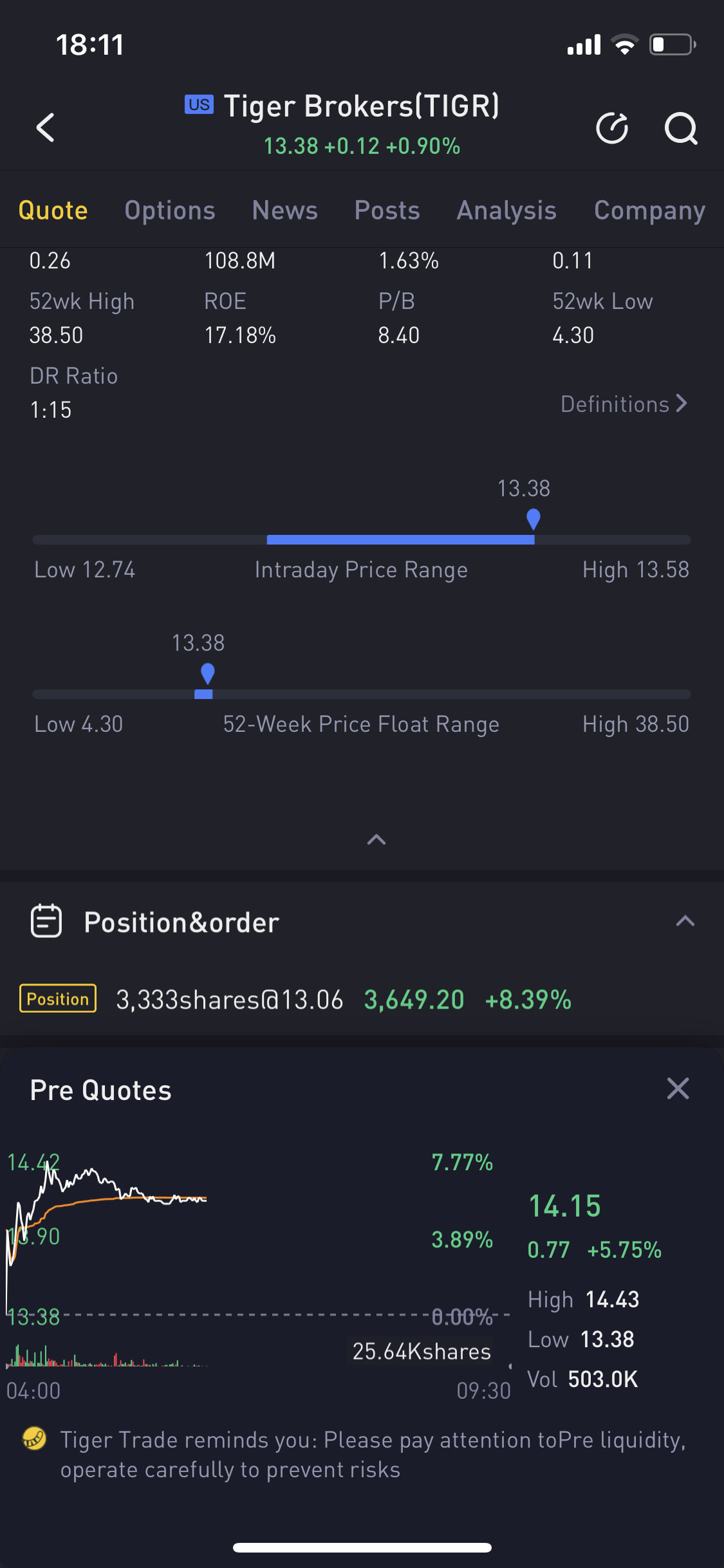Collapse the Position&order section

pyautogui.click(x=685, y=921)
